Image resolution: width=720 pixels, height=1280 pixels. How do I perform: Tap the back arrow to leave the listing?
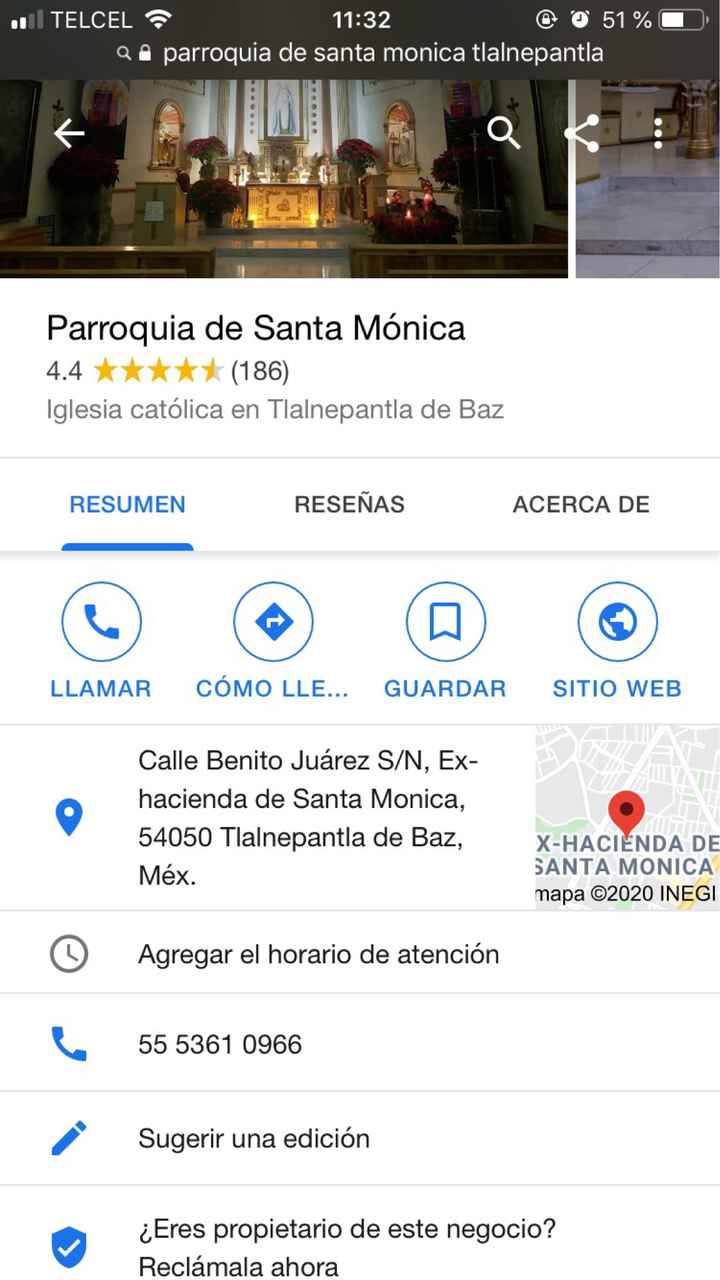pos(68,133)
